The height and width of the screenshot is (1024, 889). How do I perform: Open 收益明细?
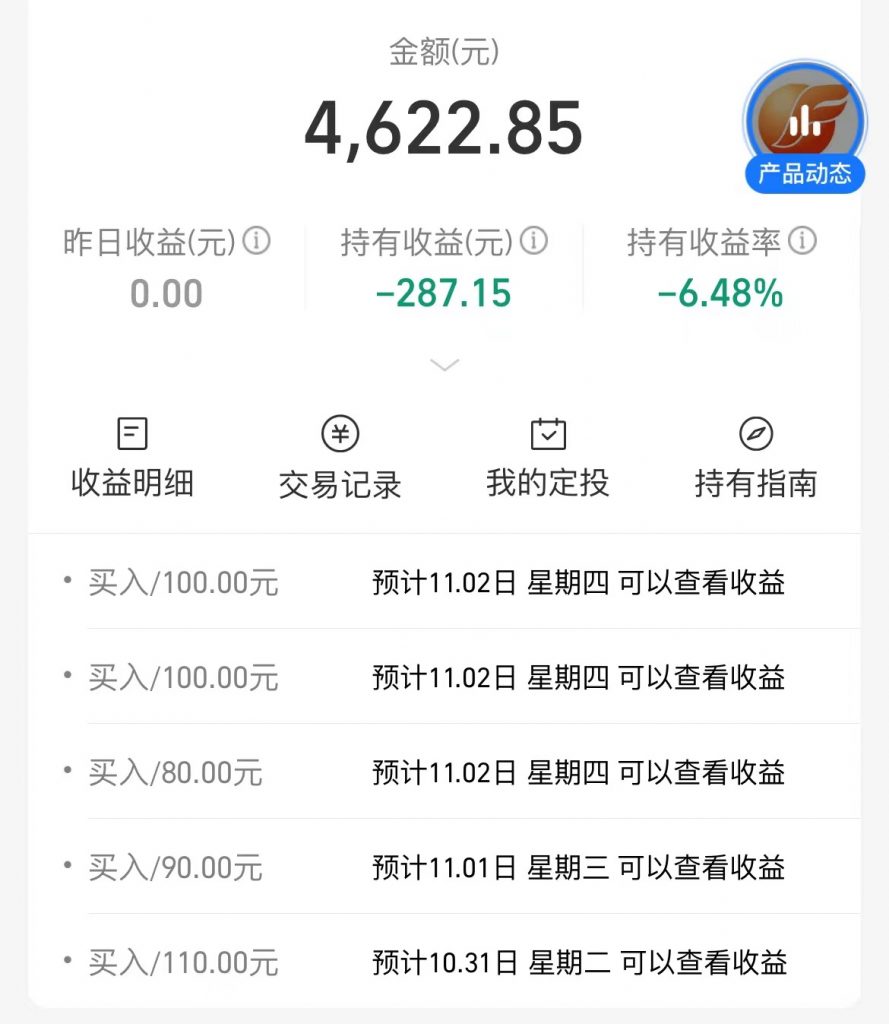point(132,458)
